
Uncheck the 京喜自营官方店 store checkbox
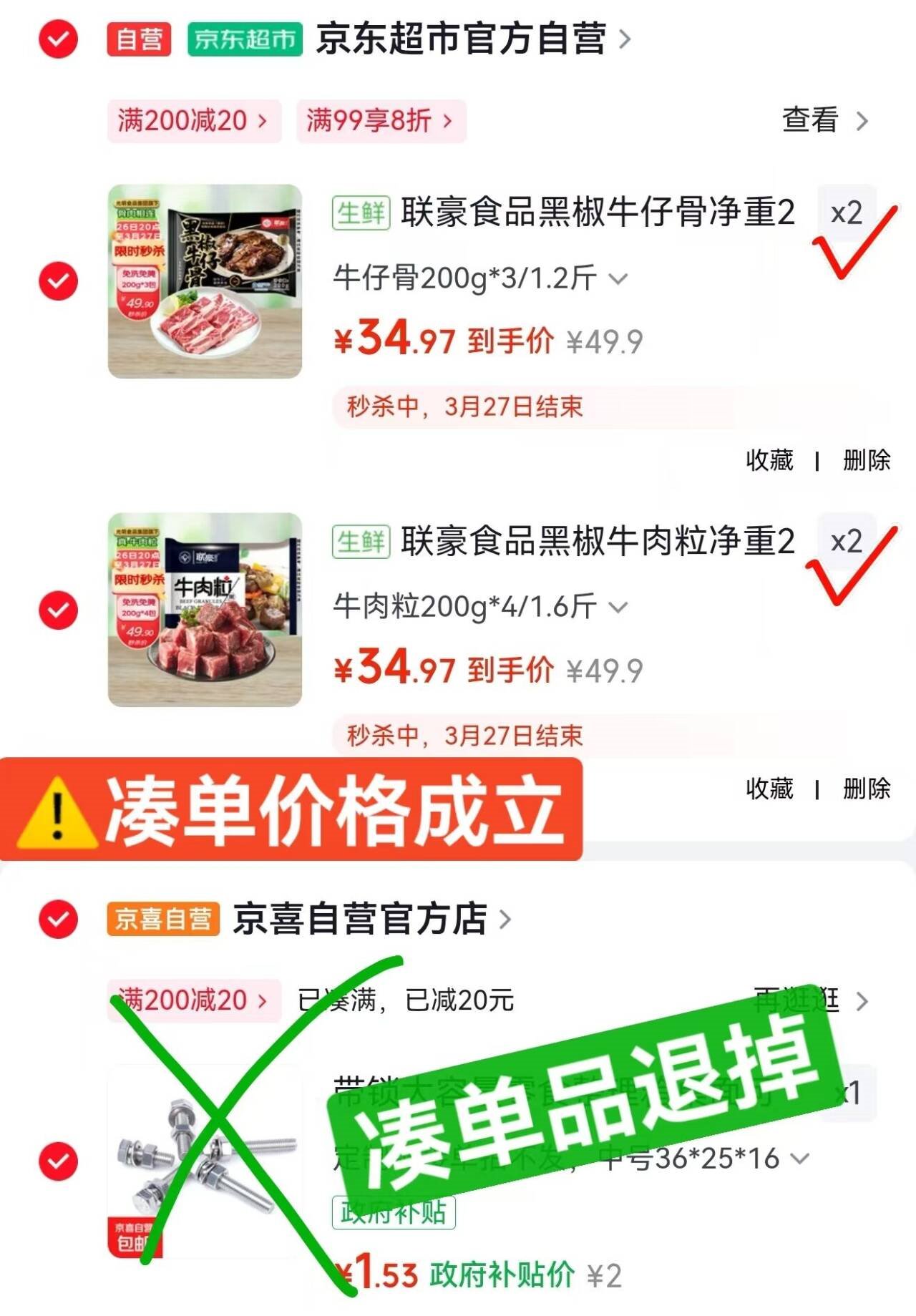tap(58, 919)
